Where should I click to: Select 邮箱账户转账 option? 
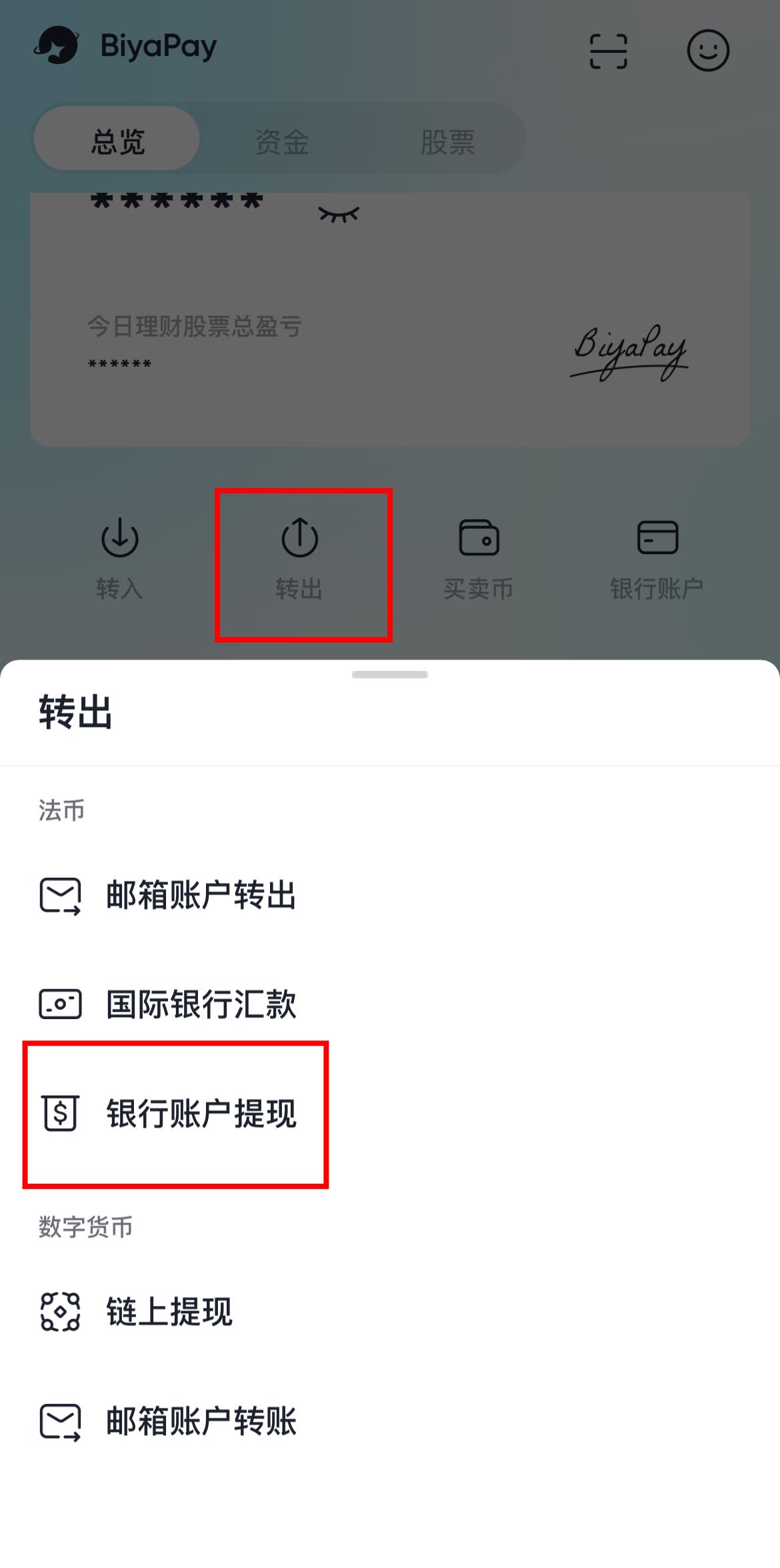pyautogui.click(x=200, y=1421)
